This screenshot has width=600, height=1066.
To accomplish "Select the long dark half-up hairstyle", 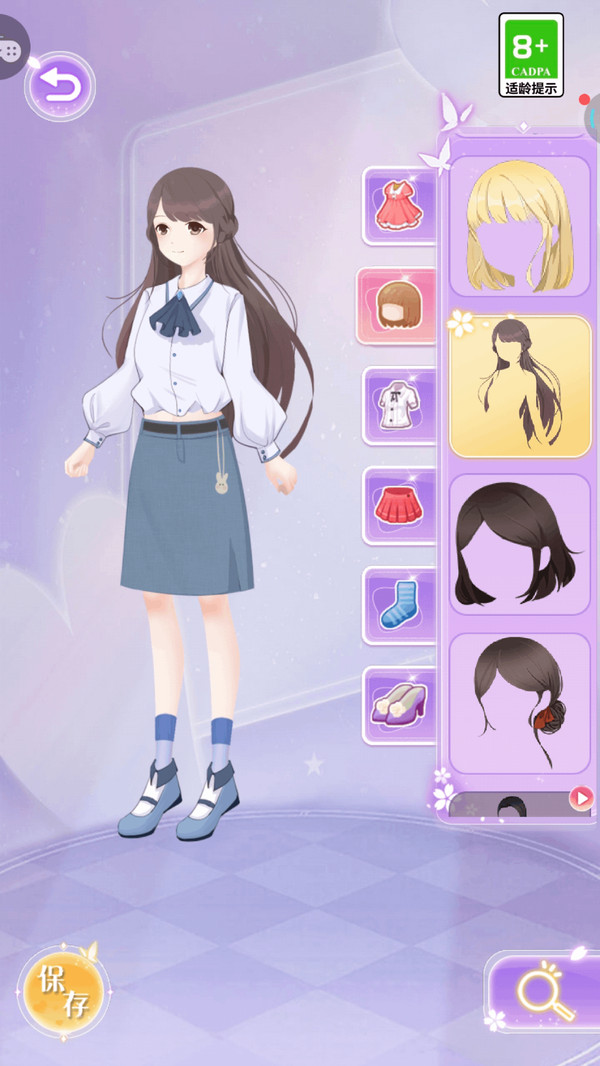I will coord(519,385).
